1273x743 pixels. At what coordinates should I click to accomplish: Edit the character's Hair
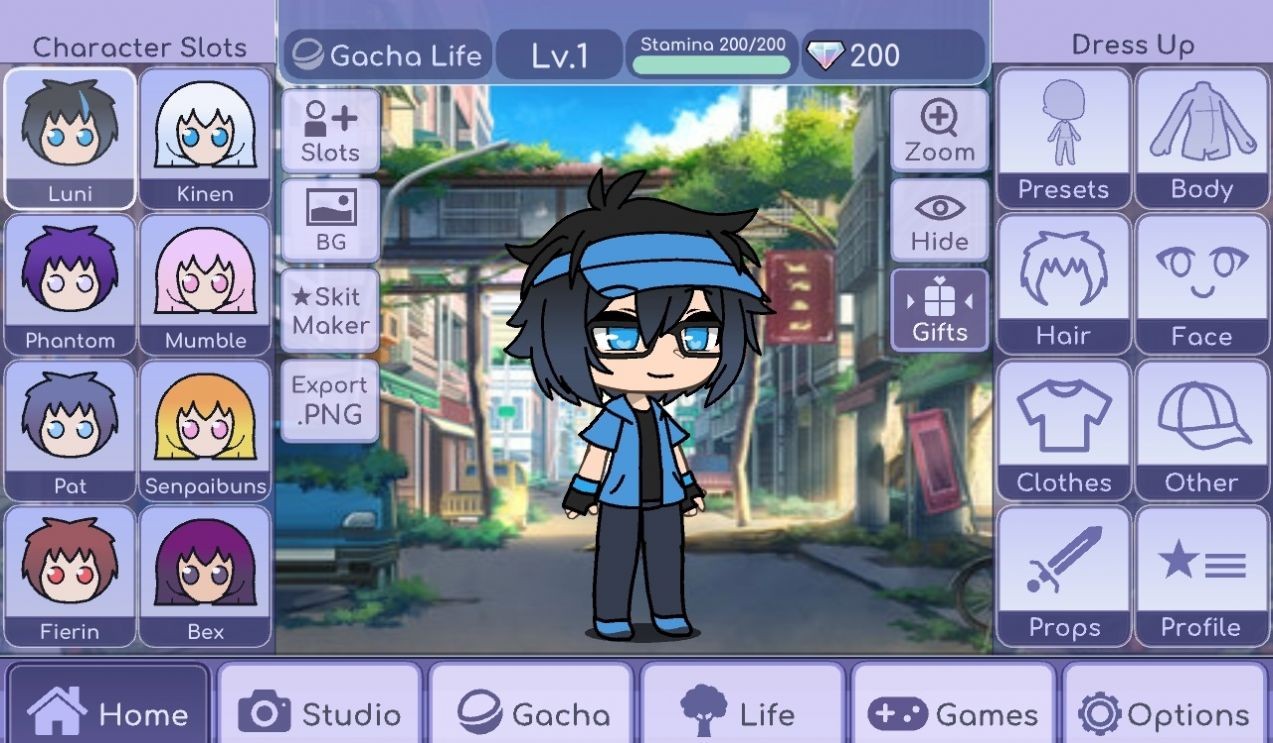1063,284
